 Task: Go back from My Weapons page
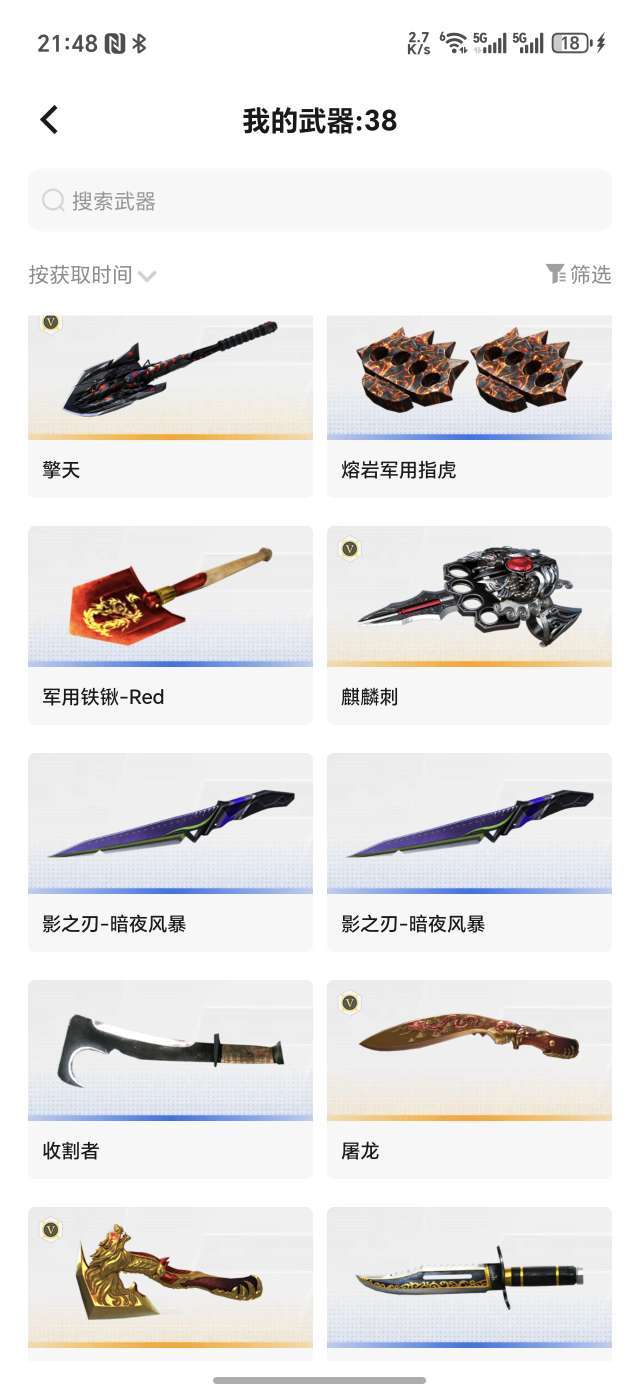(49, 120)
